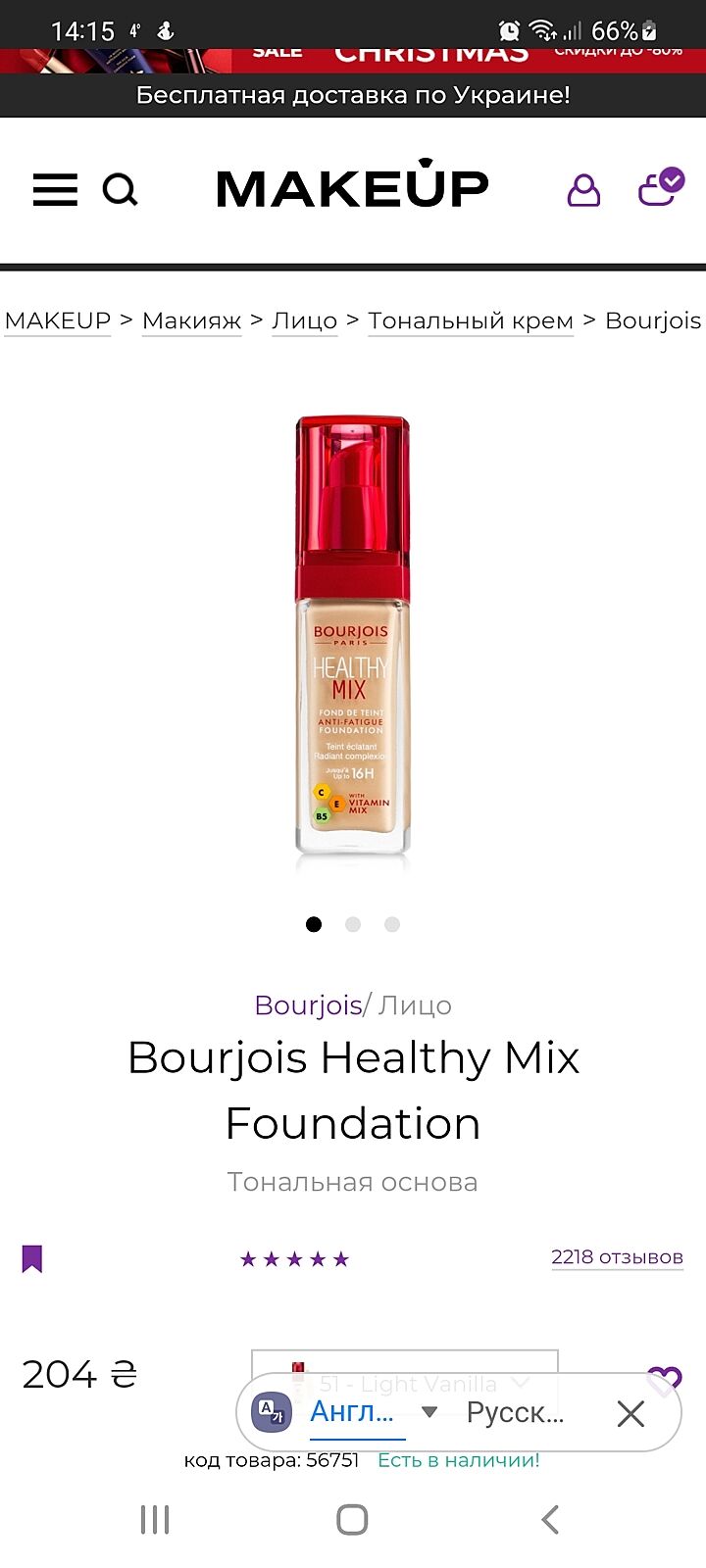Go to the MAKEUP breadcrumb link
Screen dimensions: 706x1568
(58, 320)
